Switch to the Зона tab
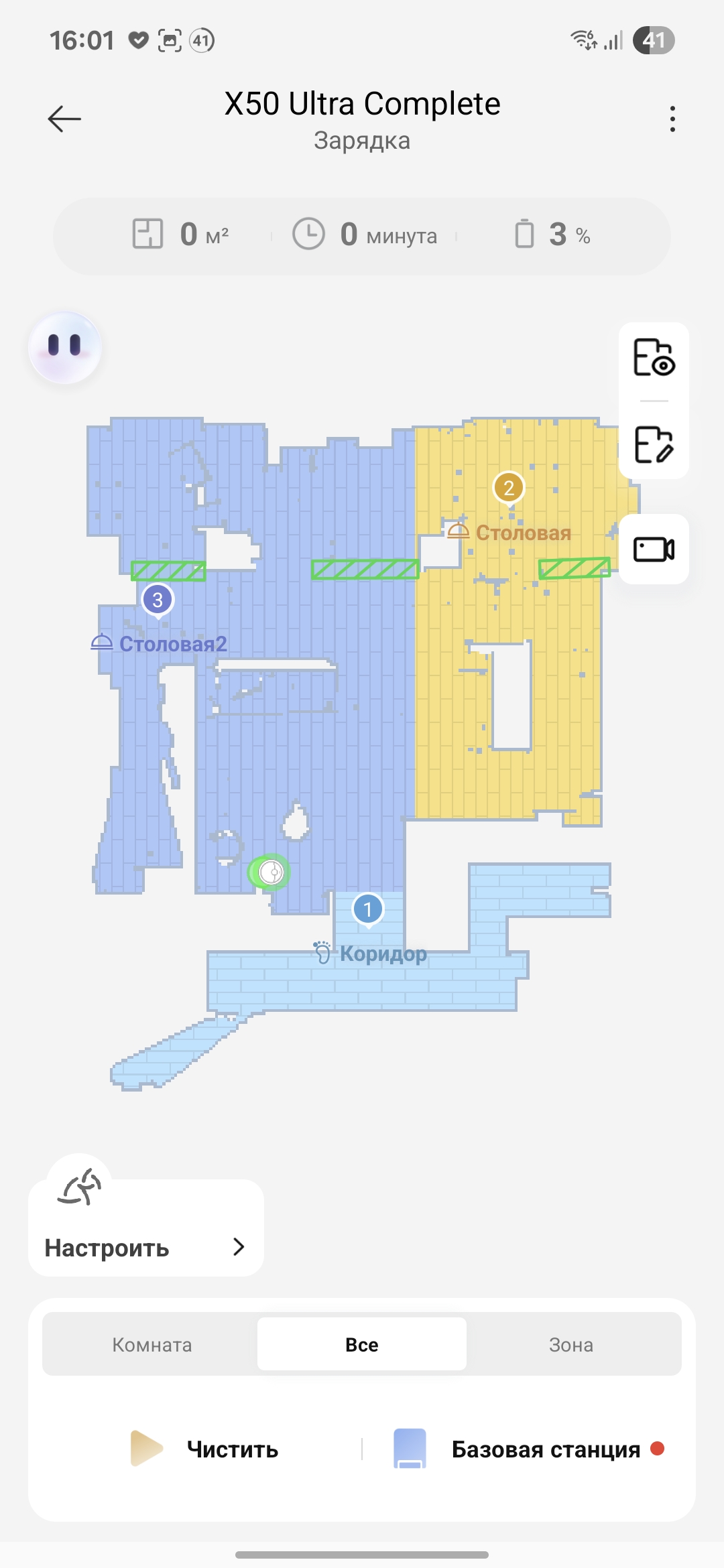This screenshot has width=724, height=1568. point(571,1344)
